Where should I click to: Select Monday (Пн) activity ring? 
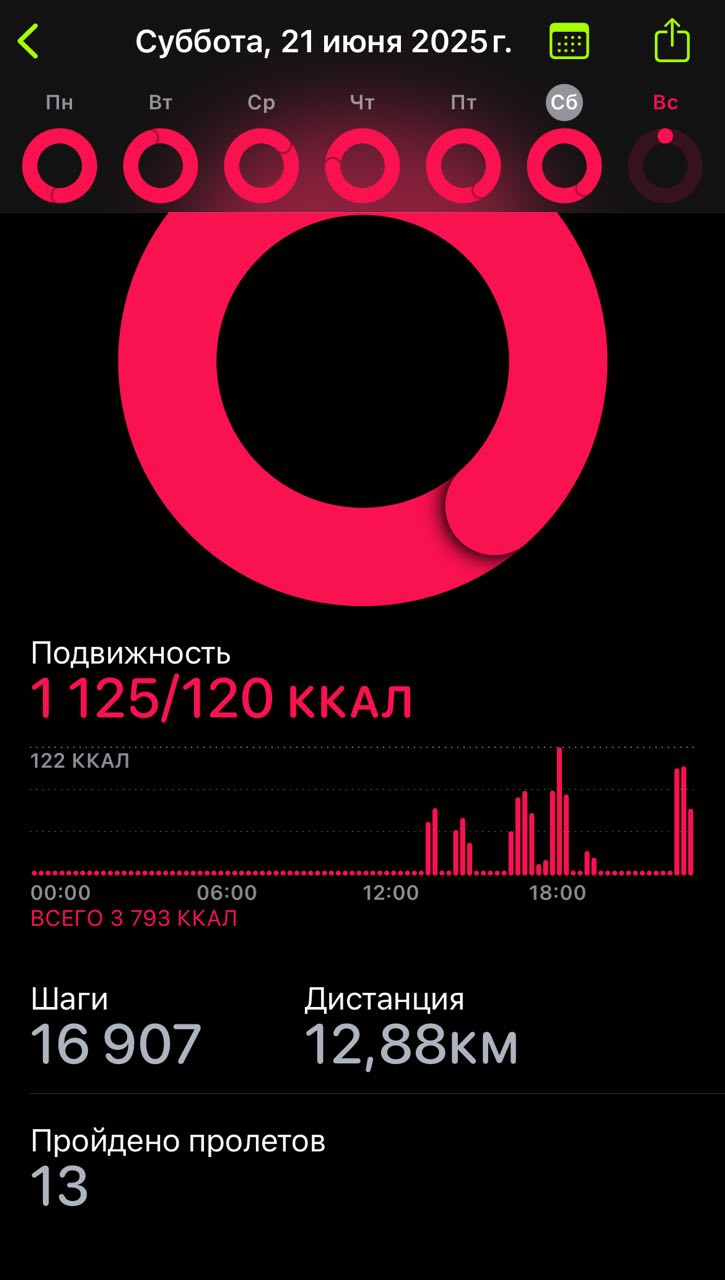pos(60,166)
